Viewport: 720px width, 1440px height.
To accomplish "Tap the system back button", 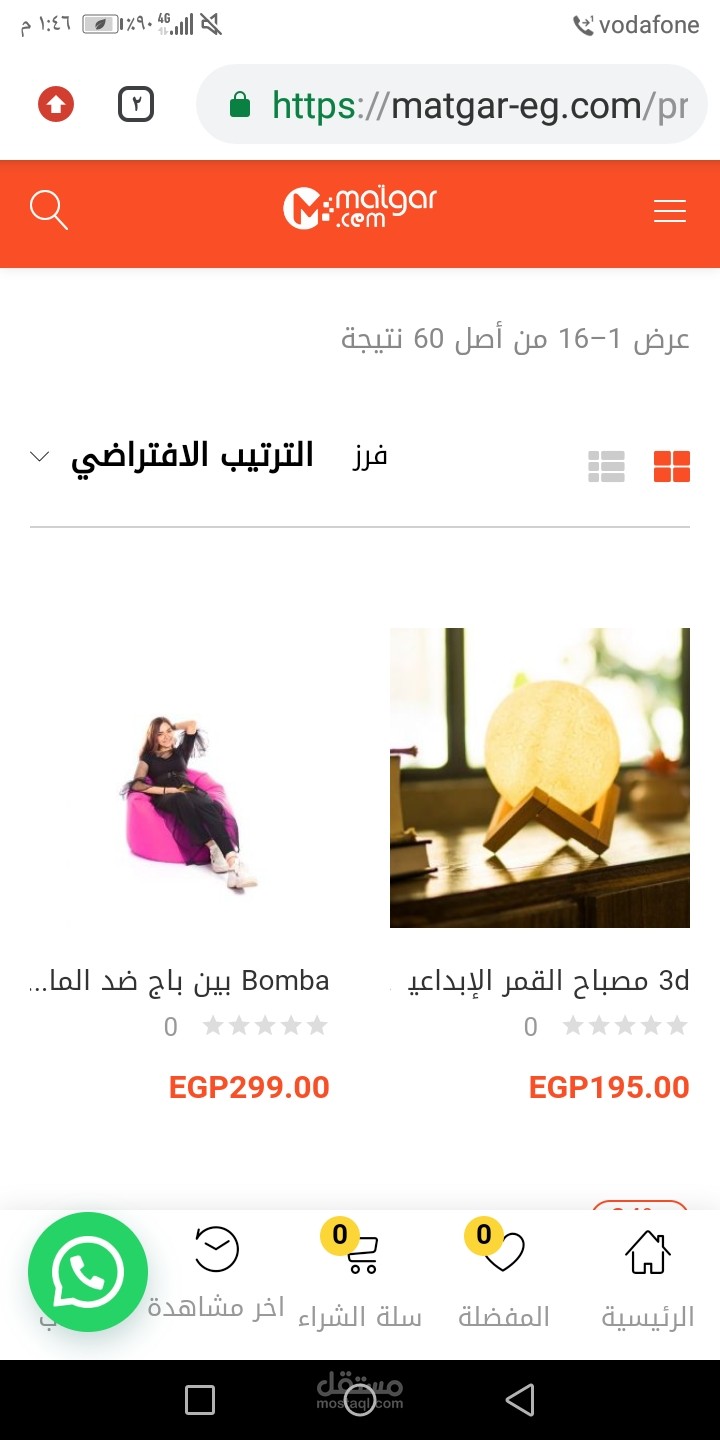I will point(520,1400).
